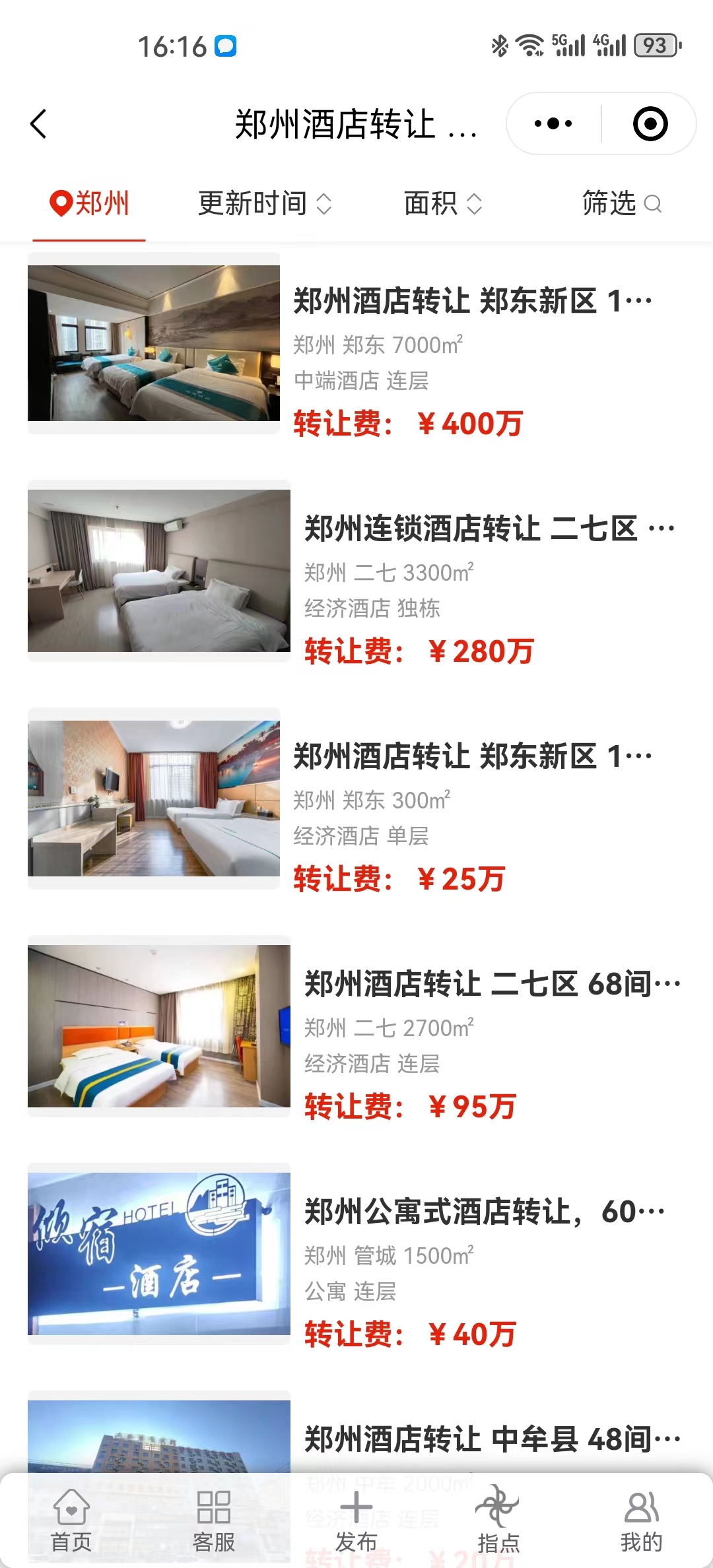The image size is (713, 1568).
Task: Sort listings by 更新时间
Action: point(264,203)
